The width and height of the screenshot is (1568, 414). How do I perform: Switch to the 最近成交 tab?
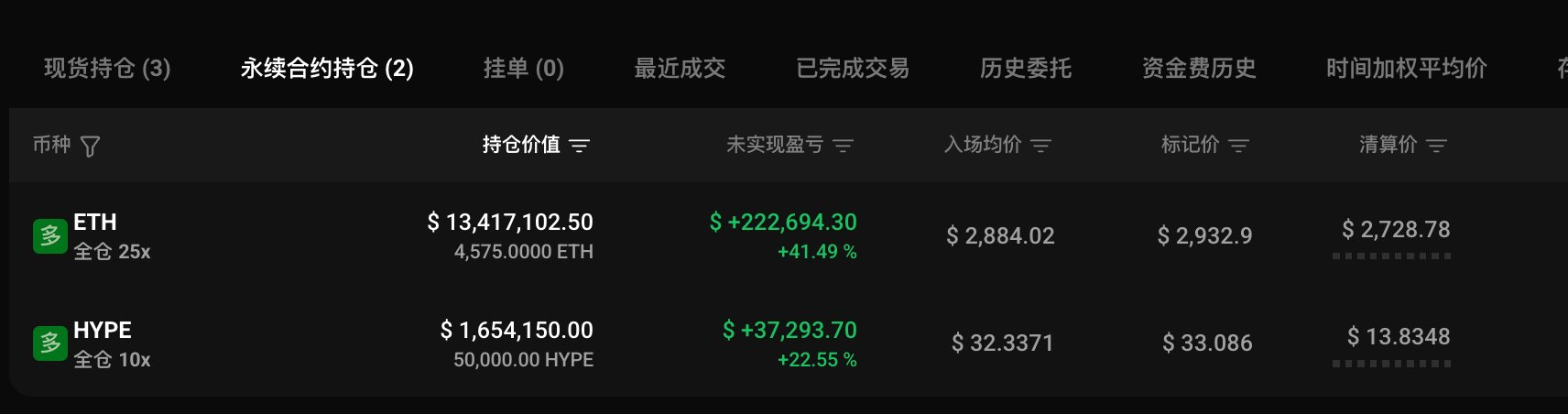(680, 68)
